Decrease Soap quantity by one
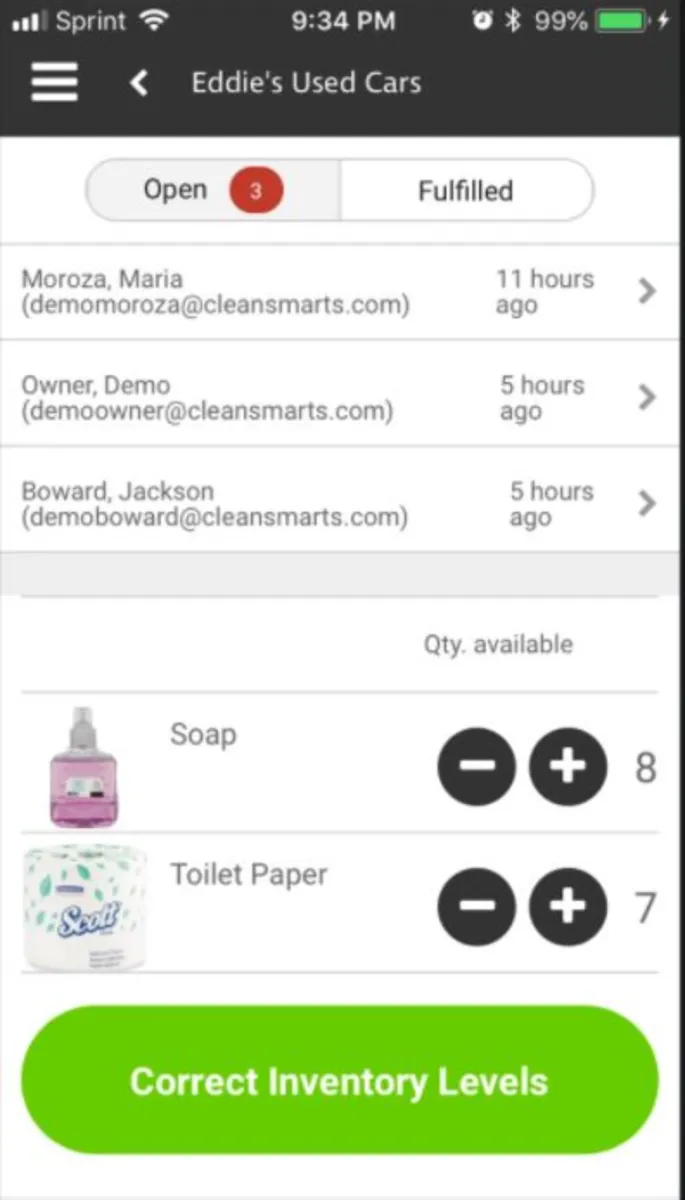 click(x=477, y=767)
